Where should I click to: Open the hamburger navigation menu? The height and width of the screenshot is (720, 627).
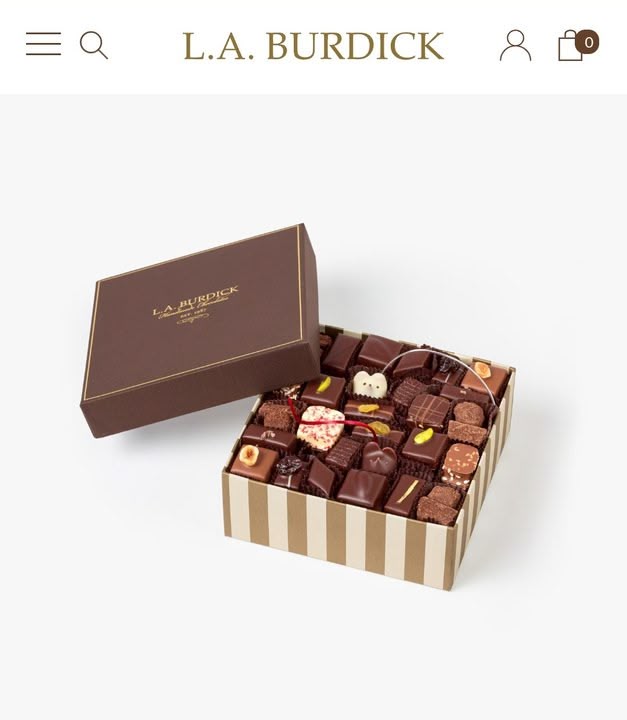(43, 45)
